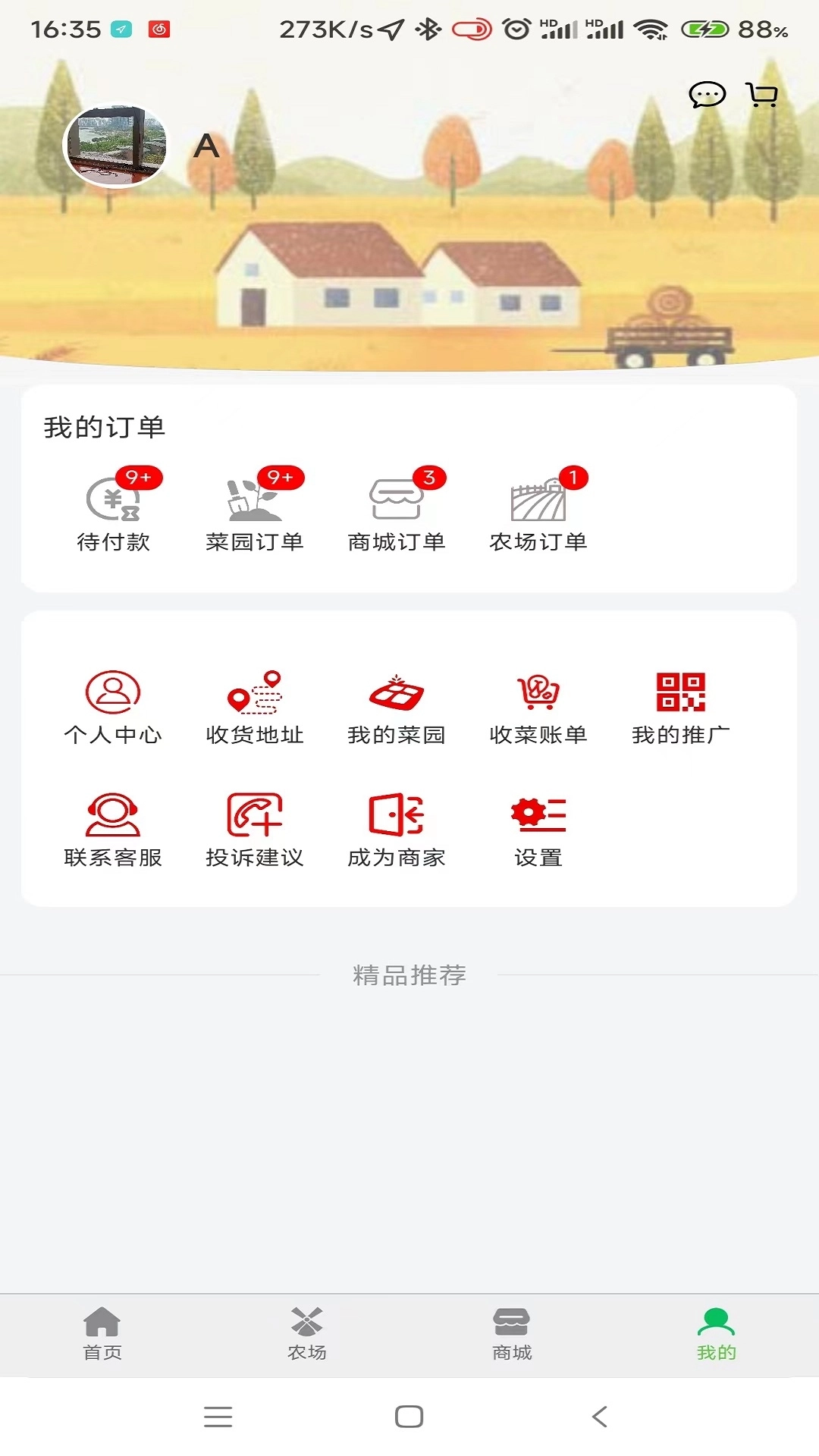查看农场订单
This screenshot has height=1456, width=819.
pyautogui.click(x=540, y=502)
